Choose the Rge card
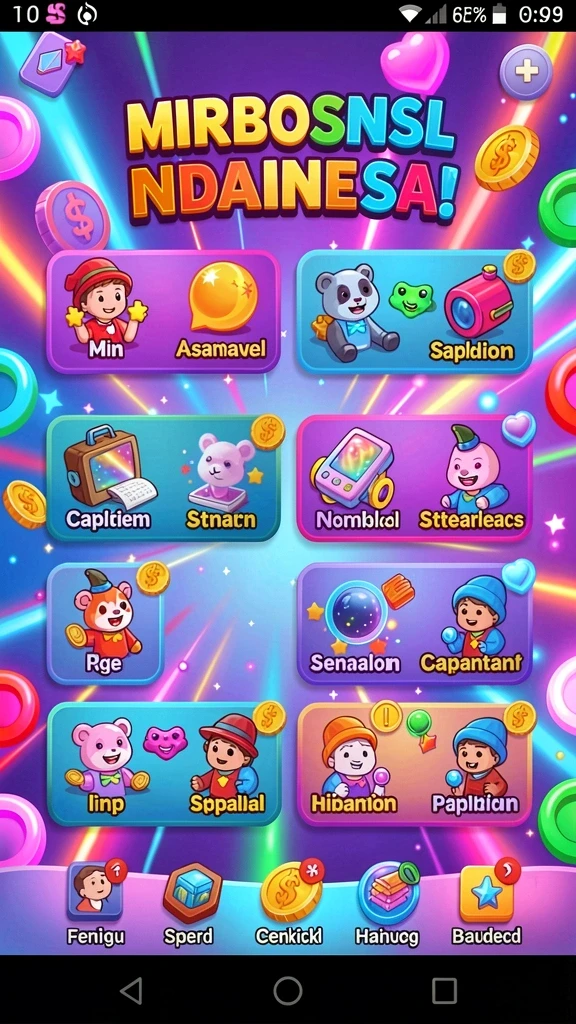Image resolution: width=576 pixels, height=1024 pixels. pos(106,624)
